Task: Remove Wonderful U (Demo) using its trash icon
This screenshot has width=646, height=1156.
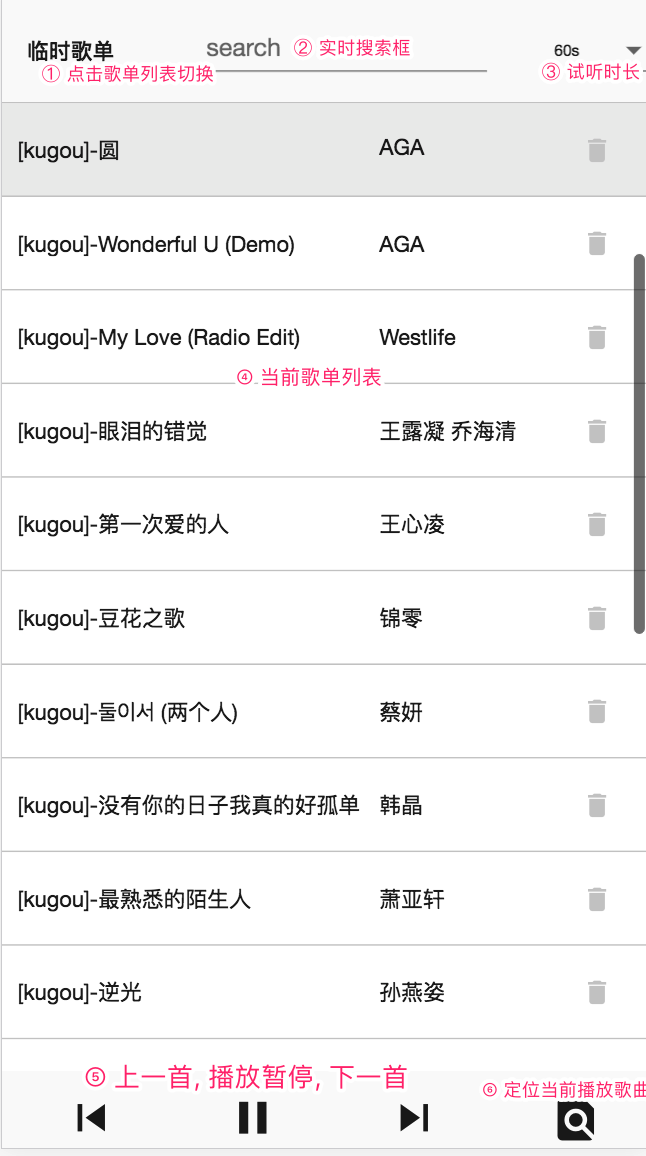Action: coord(597,243)
